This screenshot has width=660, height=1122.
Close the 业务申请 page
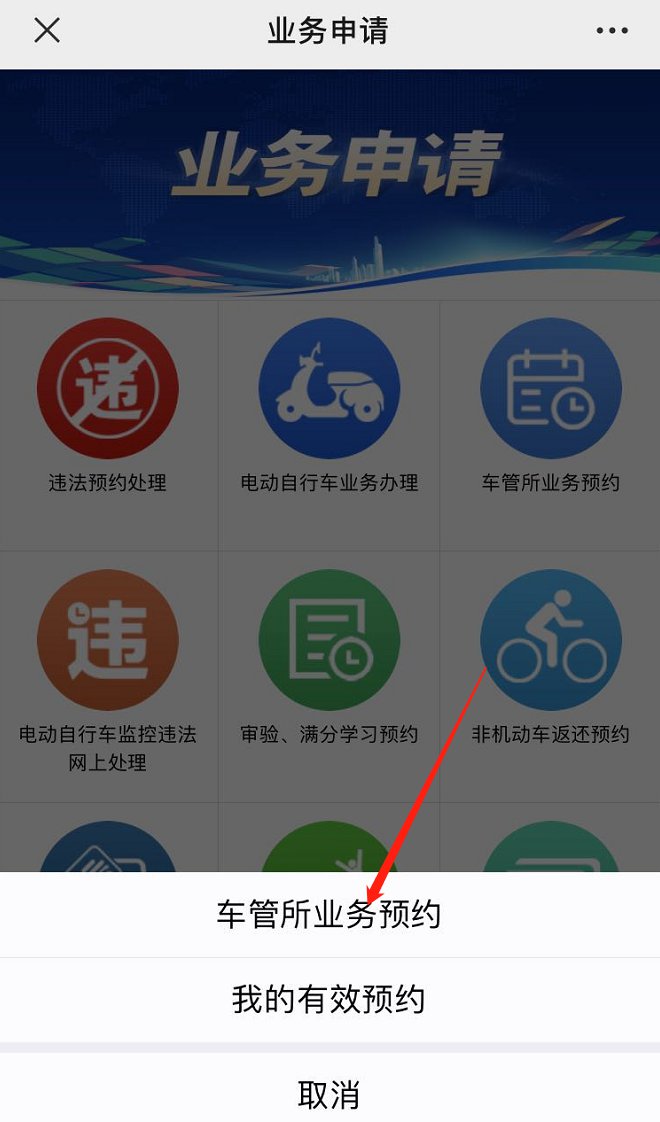point(47,31)
